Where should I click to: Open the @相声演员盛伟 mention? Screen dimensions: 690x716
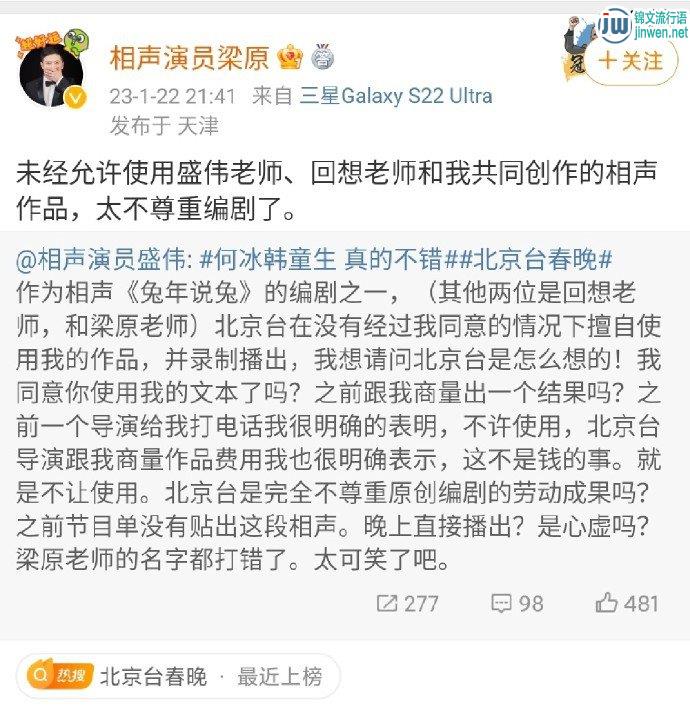pos(104,260)
